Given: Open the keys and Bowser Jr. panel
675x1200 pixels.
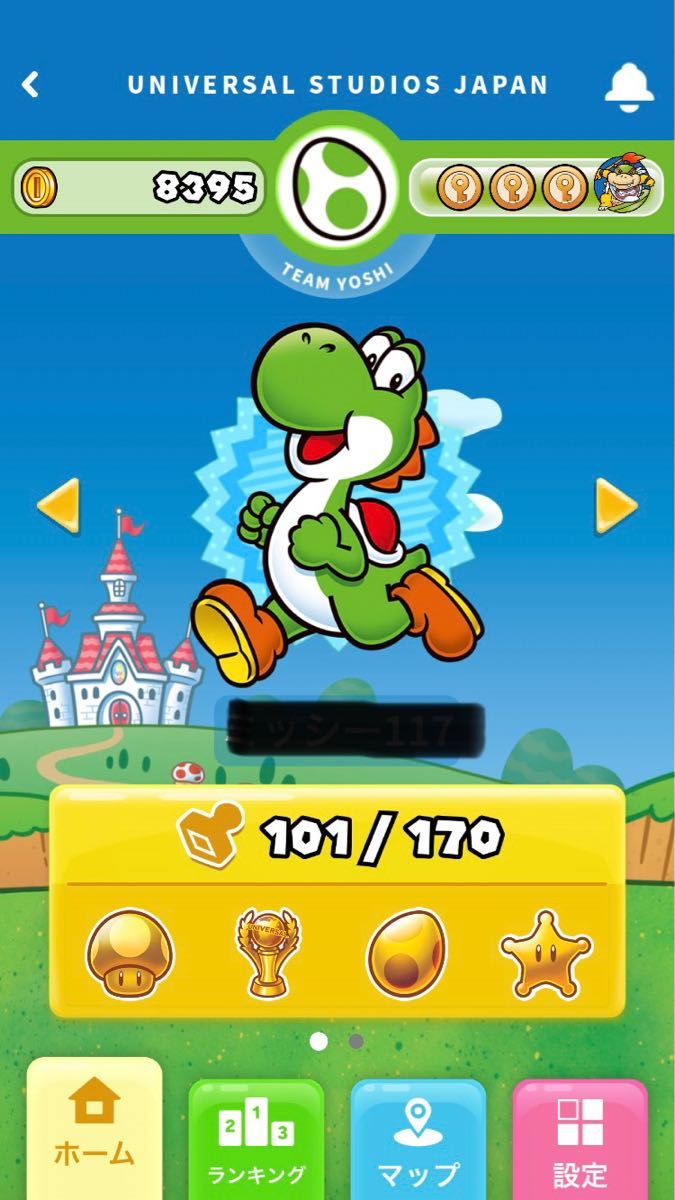Looking at the screenshot, I should pyautogui.click(x=537, y=186).
